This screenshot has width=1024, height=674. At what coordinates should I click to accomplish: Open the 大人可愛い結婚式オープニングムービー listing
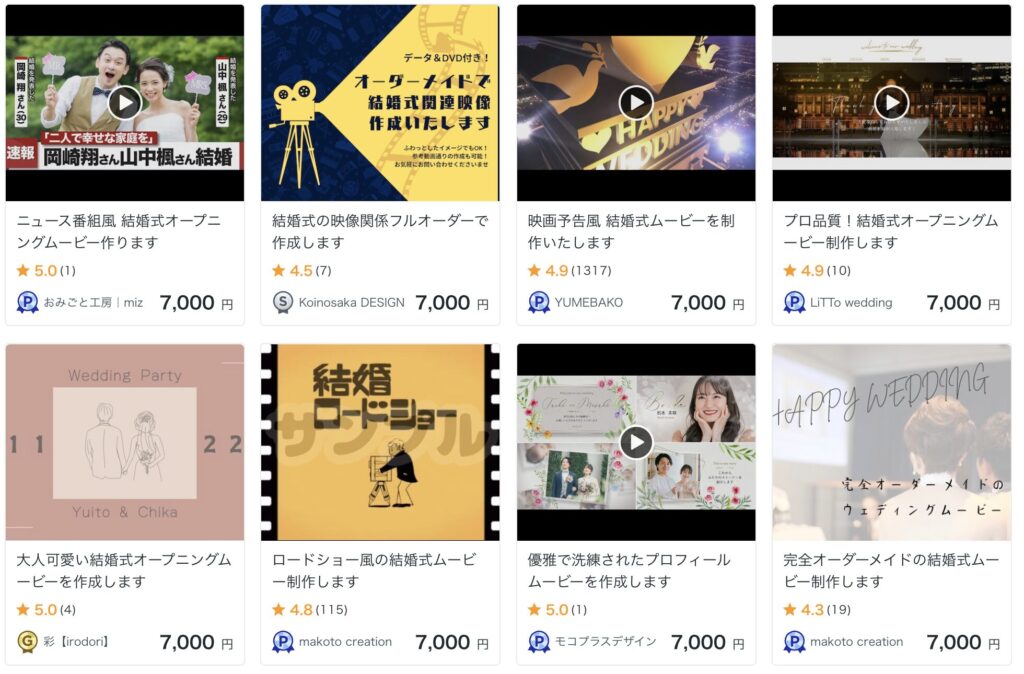[124, 570]
